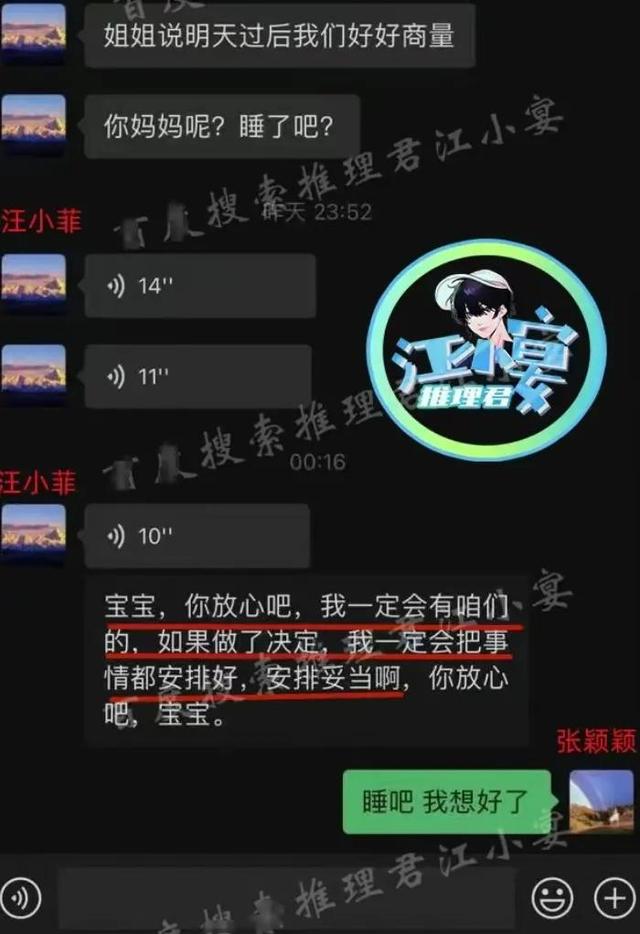Open own avatar beside 睡吧 我想好了
Screen dimensions: 640x934
click(602, 802)
